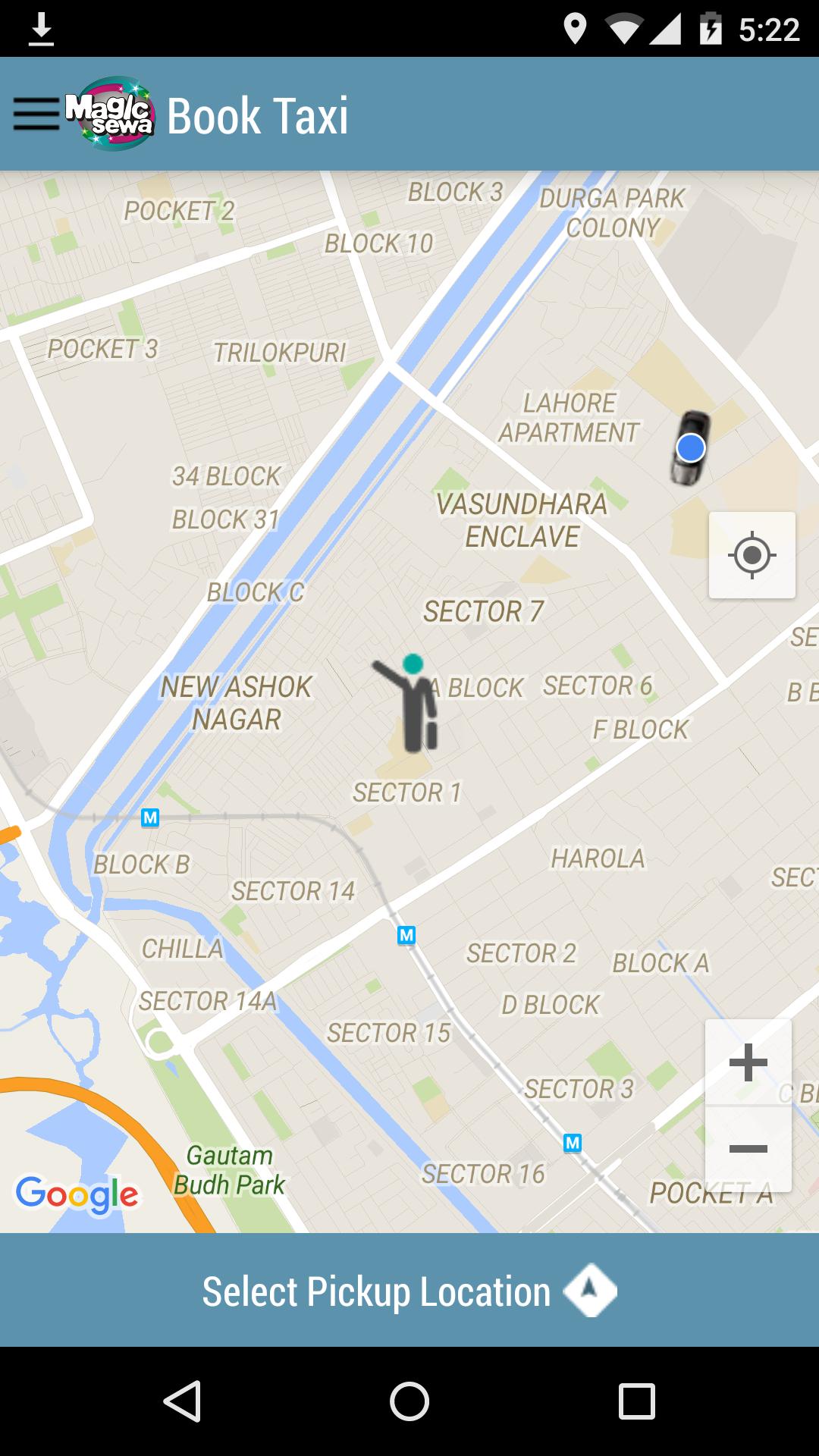Center map on my current location
This screenshot has height=1456, width=819.
752,555
